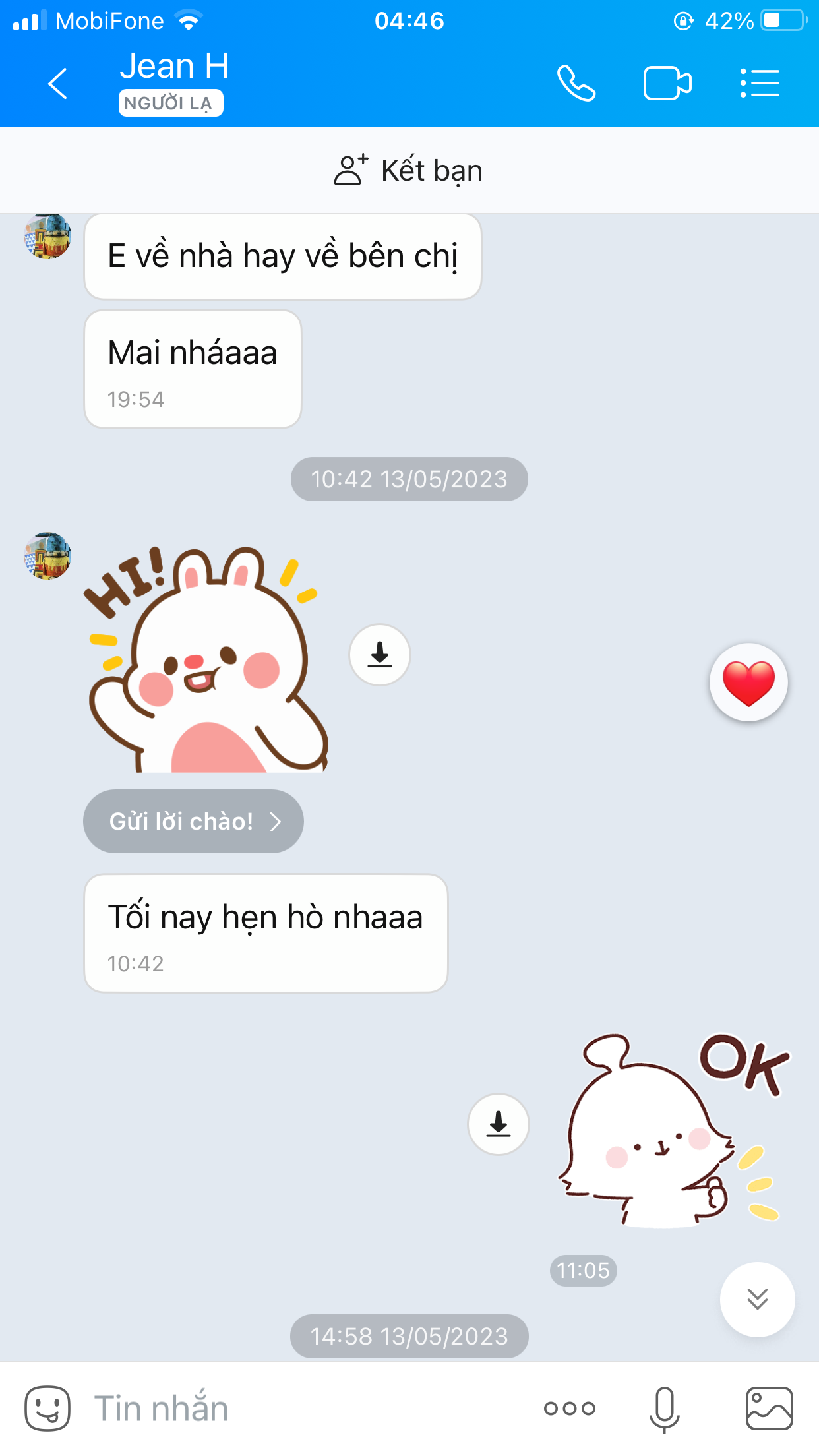Screen dimensions: 819x1456
Task: Record a voice message with microphone
Action: [x=664, y=1409]
